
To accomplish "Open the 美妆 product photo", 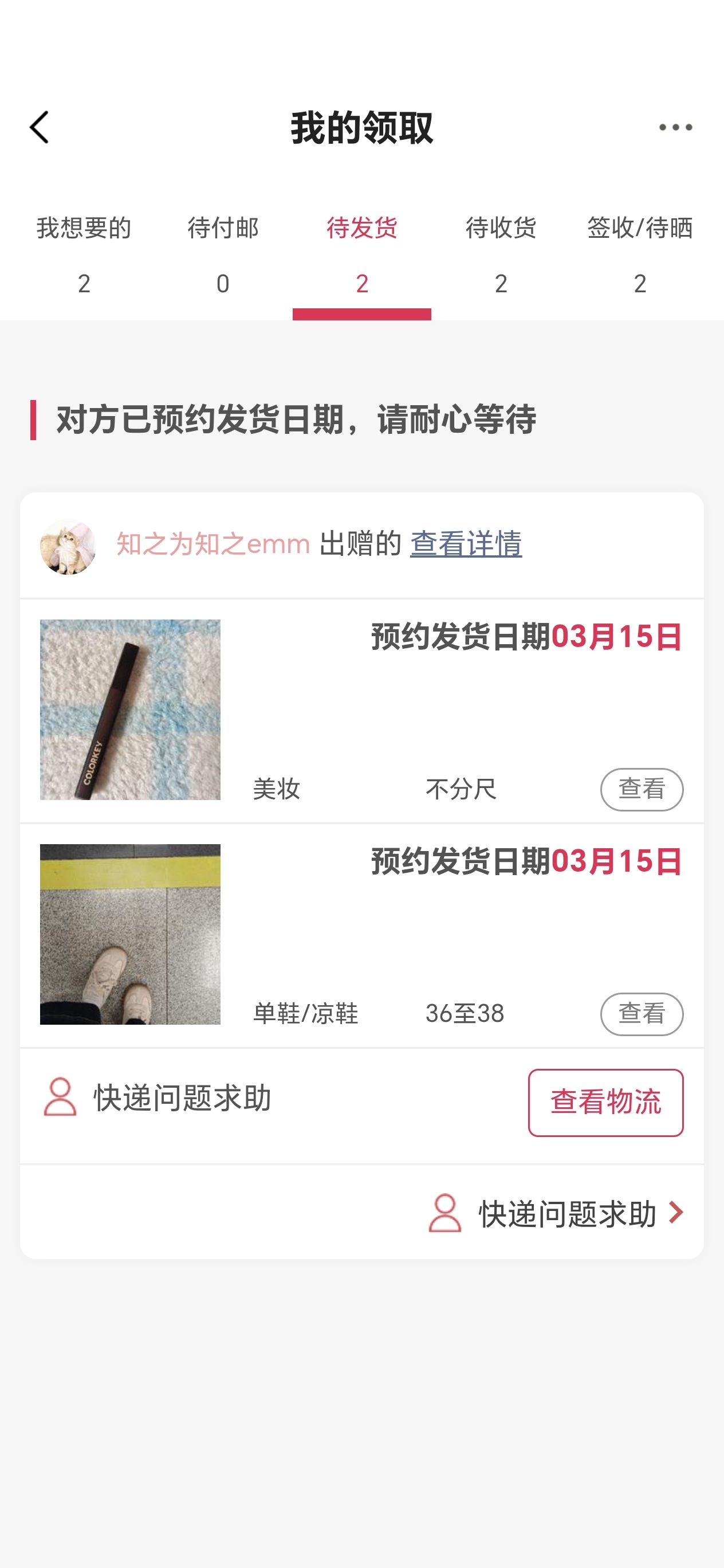I will point(130,709).
